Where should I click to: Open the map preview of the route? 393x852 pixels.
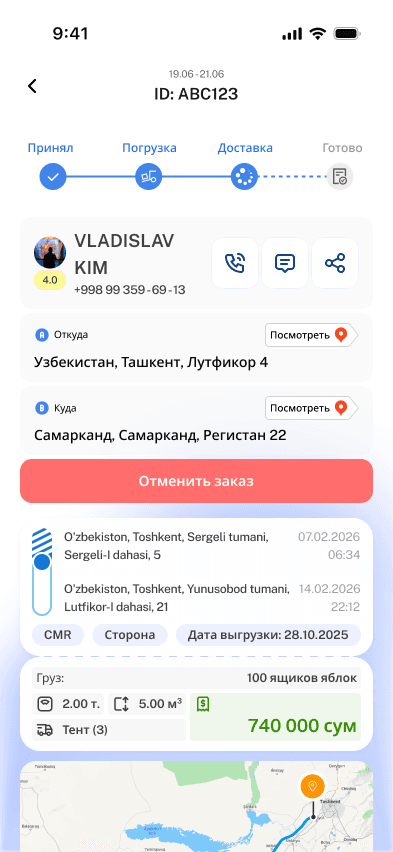coord(196,806)
